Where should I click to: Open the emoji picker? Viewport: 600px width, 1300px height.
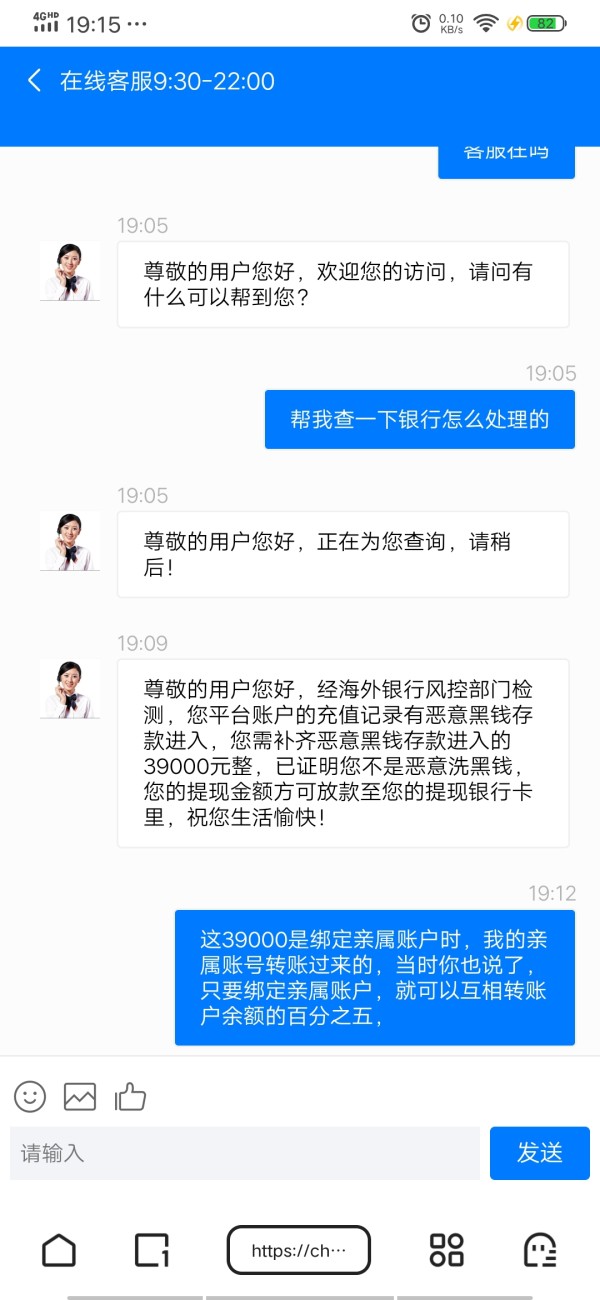point(30,1096)
